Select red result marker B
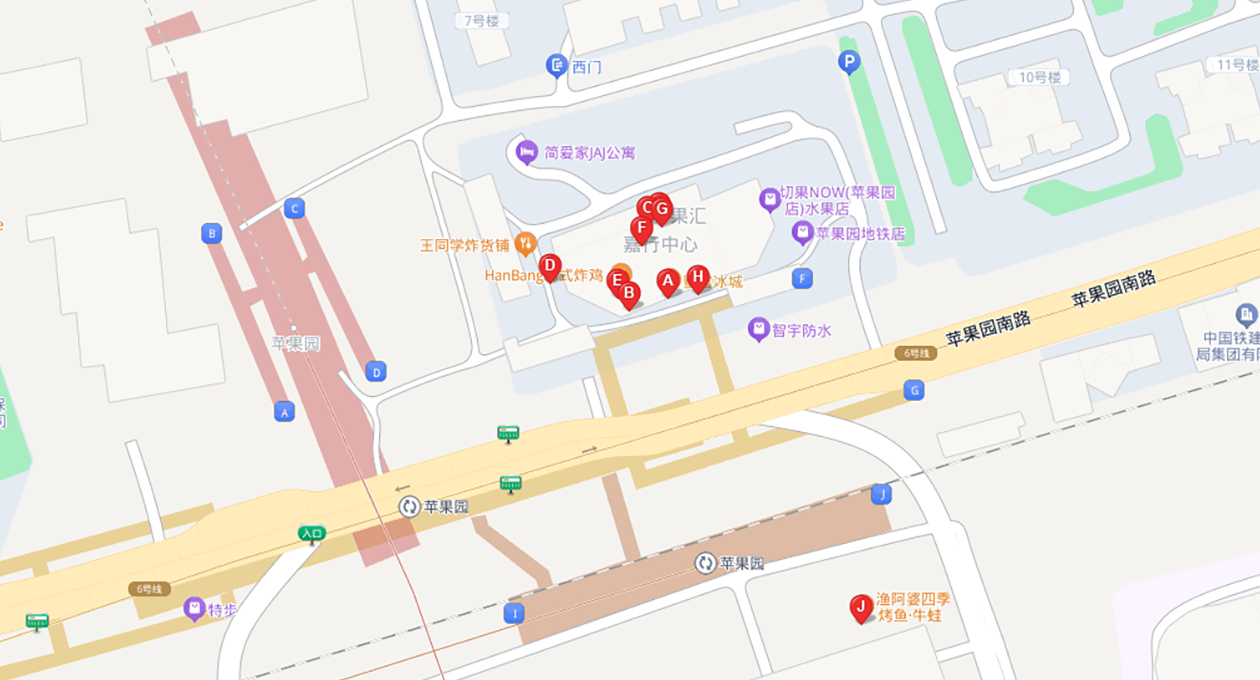 [629, 294]
